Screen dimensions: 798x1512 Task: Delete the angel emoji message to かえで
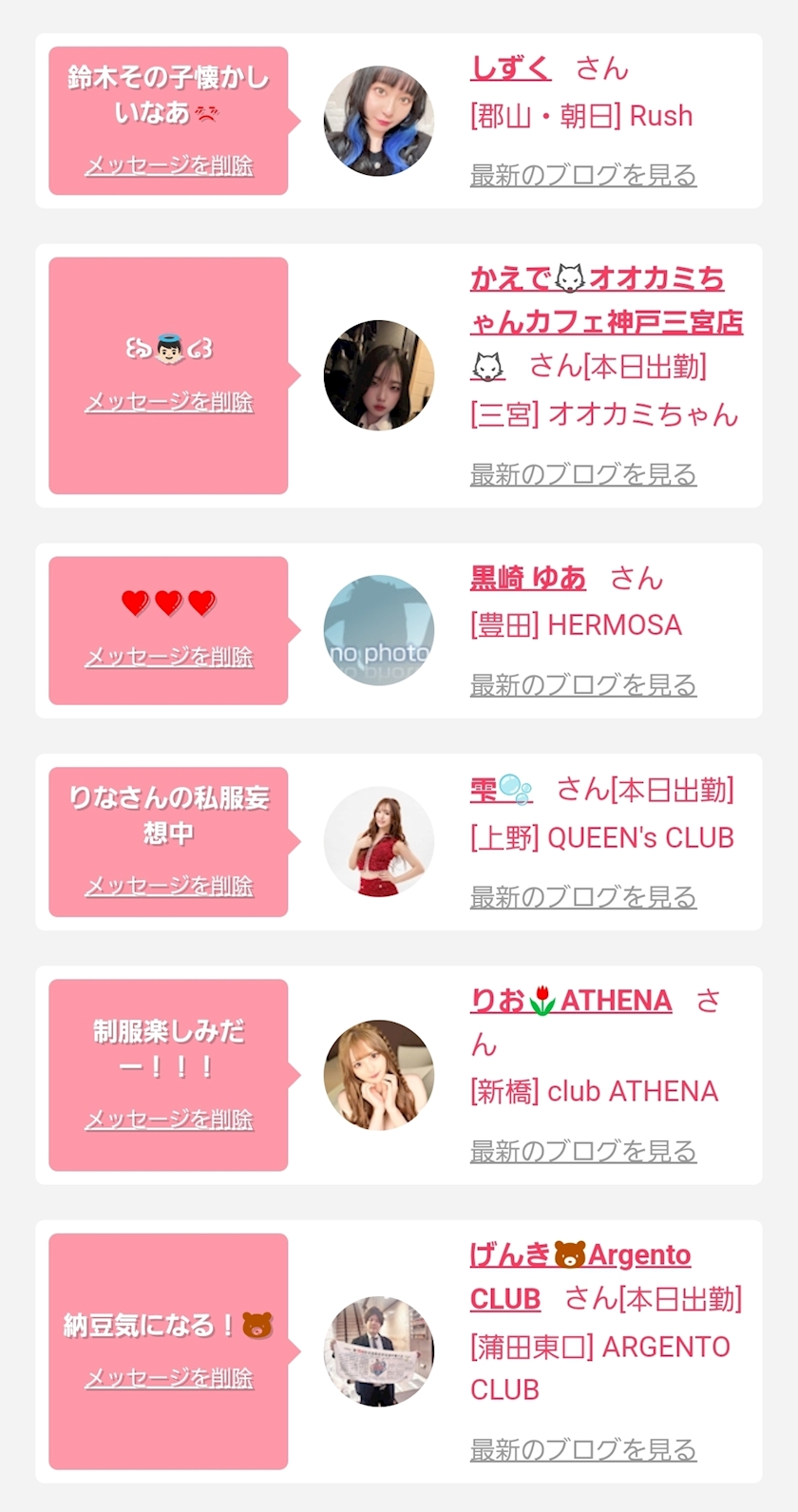[169, 402]
